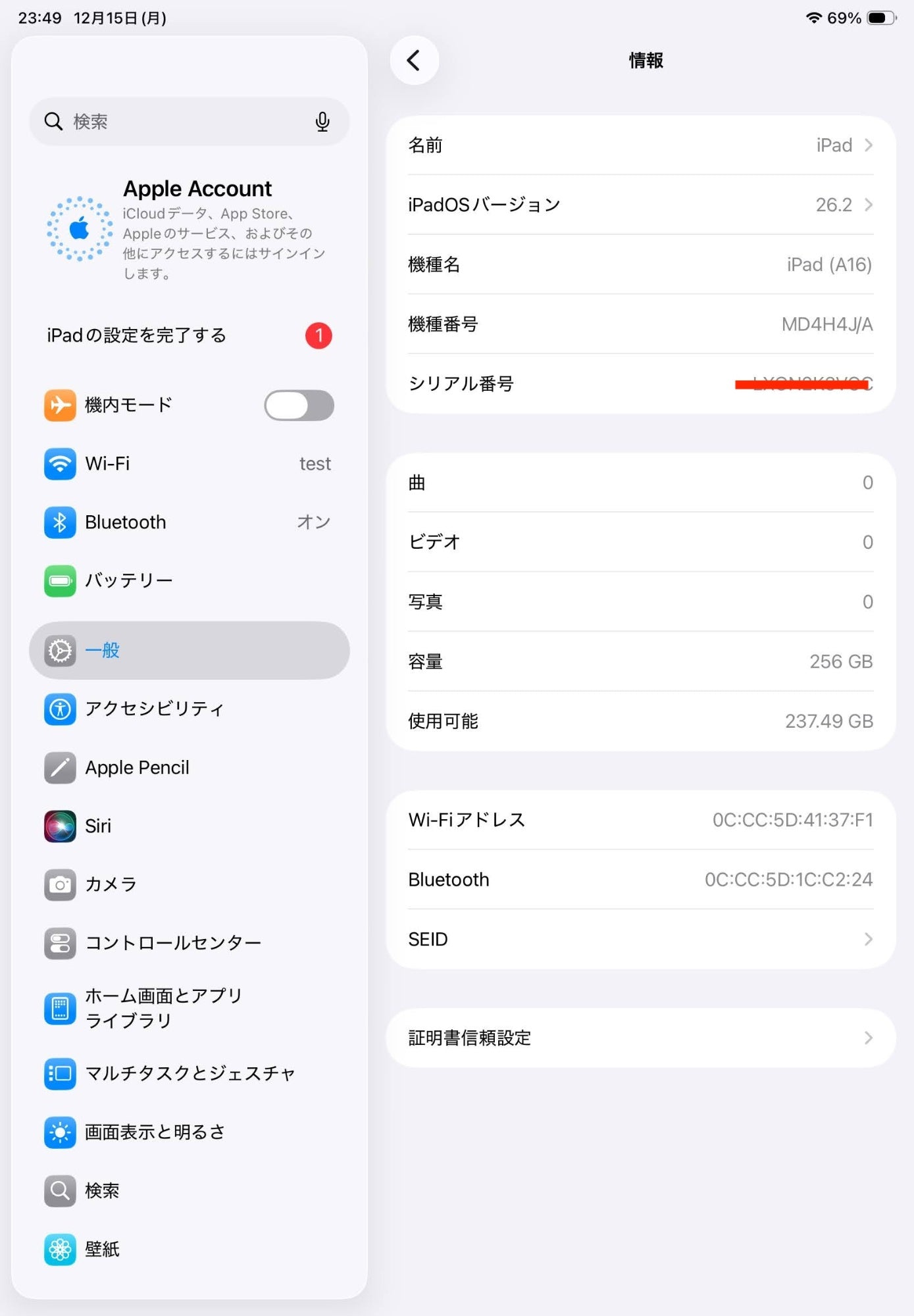
Task: Open the SEID row
Action: point(640,940)
